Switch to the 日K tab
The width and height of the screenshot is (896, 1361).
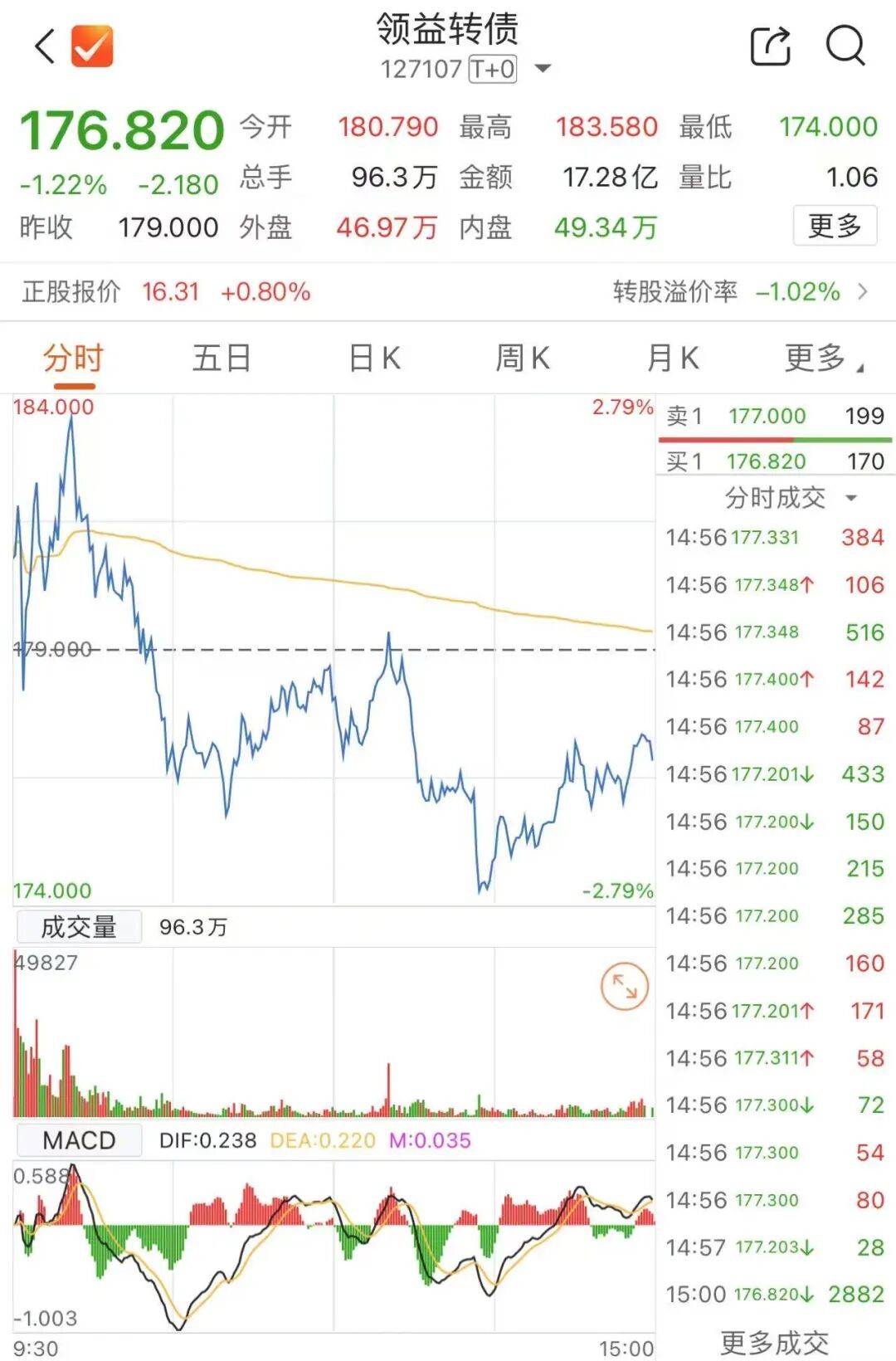click(x=373, y=359)
